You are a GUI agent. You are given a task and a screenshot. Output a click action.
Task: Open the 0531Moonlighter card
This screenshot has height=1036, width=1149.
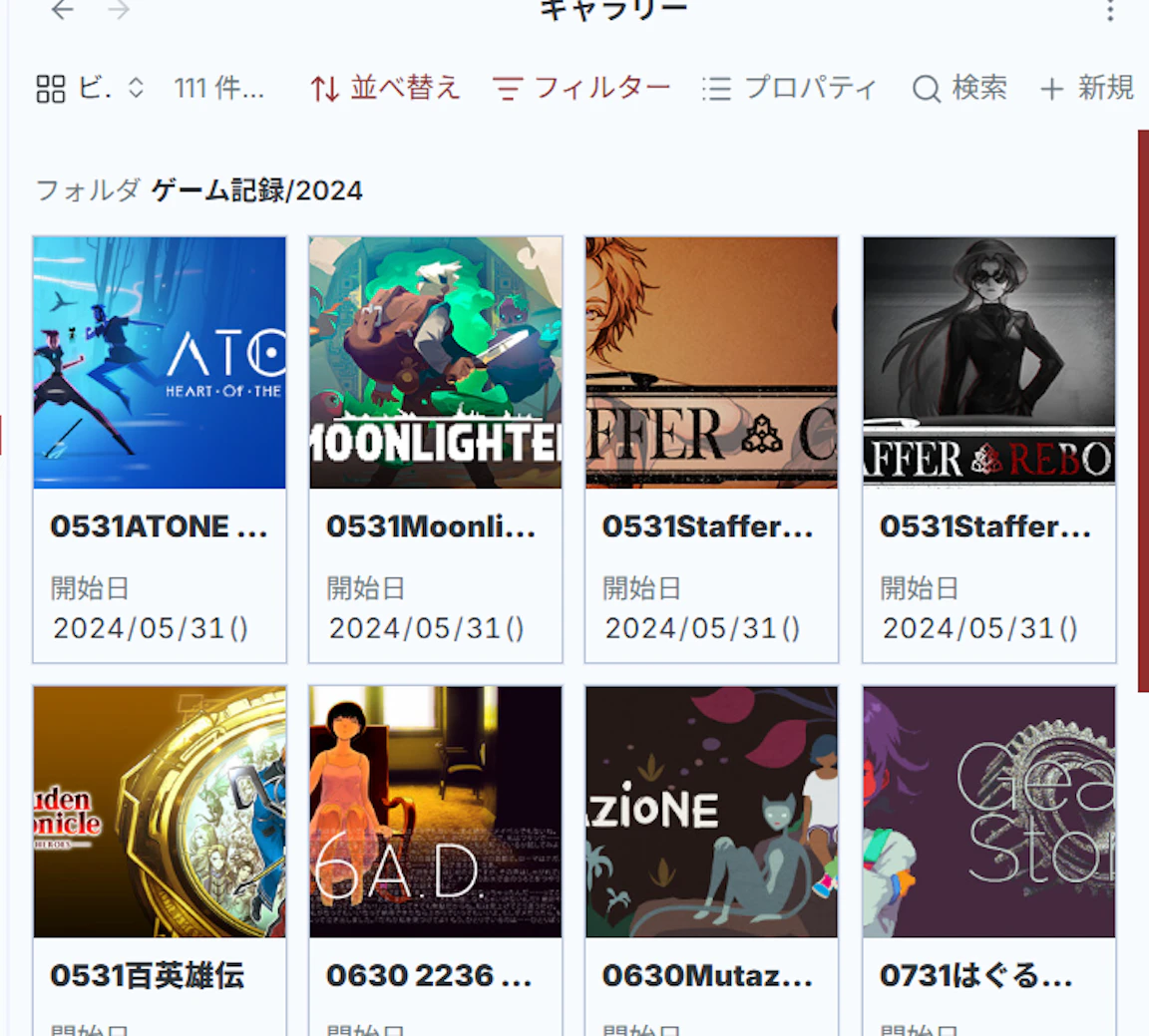click(435, 449)
